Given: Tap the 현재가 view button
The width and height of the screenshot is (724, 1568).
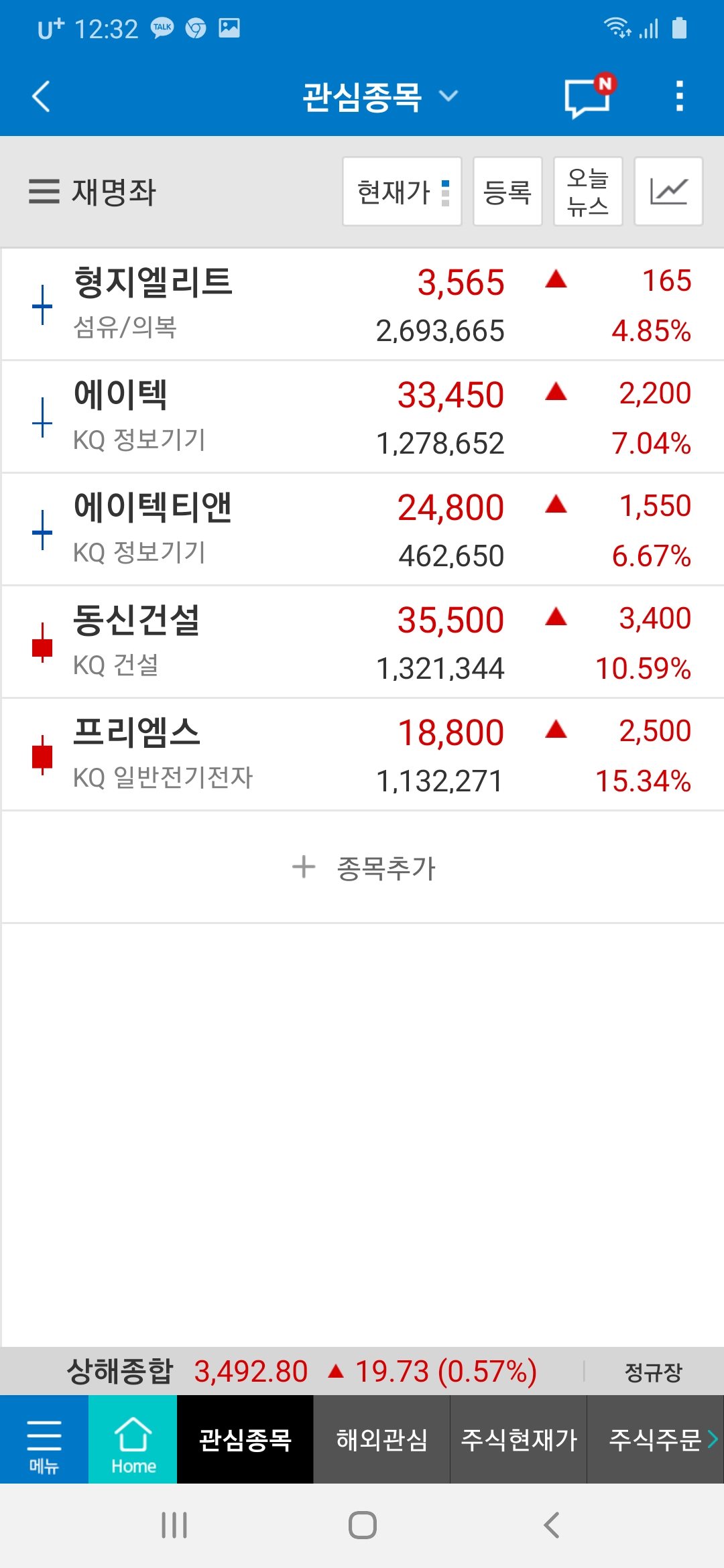Looking at the screenshot, I should click(402, 192).
